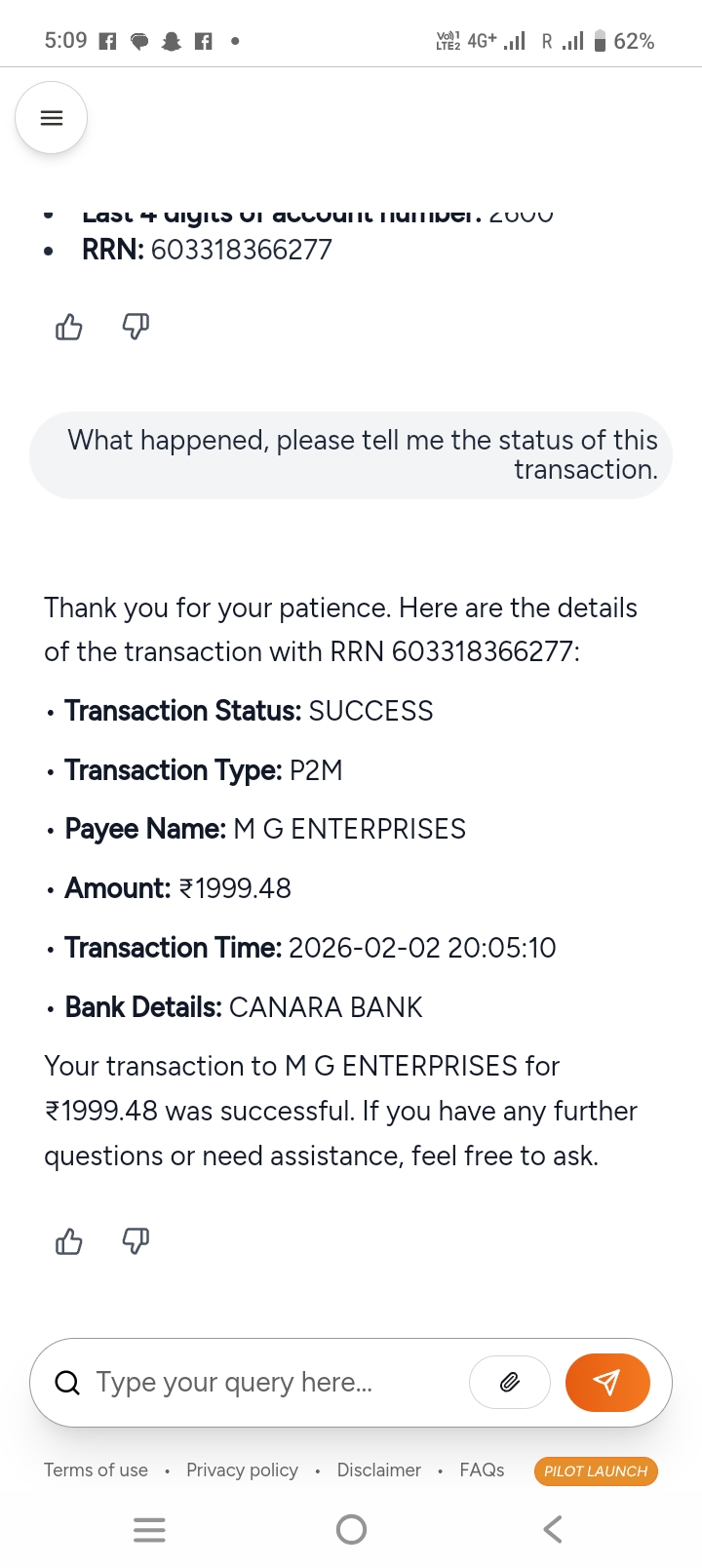Viewport: 702px width, 1568px height.
Task: Thumbs up the transaction details response
Action: pyautogui.click(x=69, y=1241)
